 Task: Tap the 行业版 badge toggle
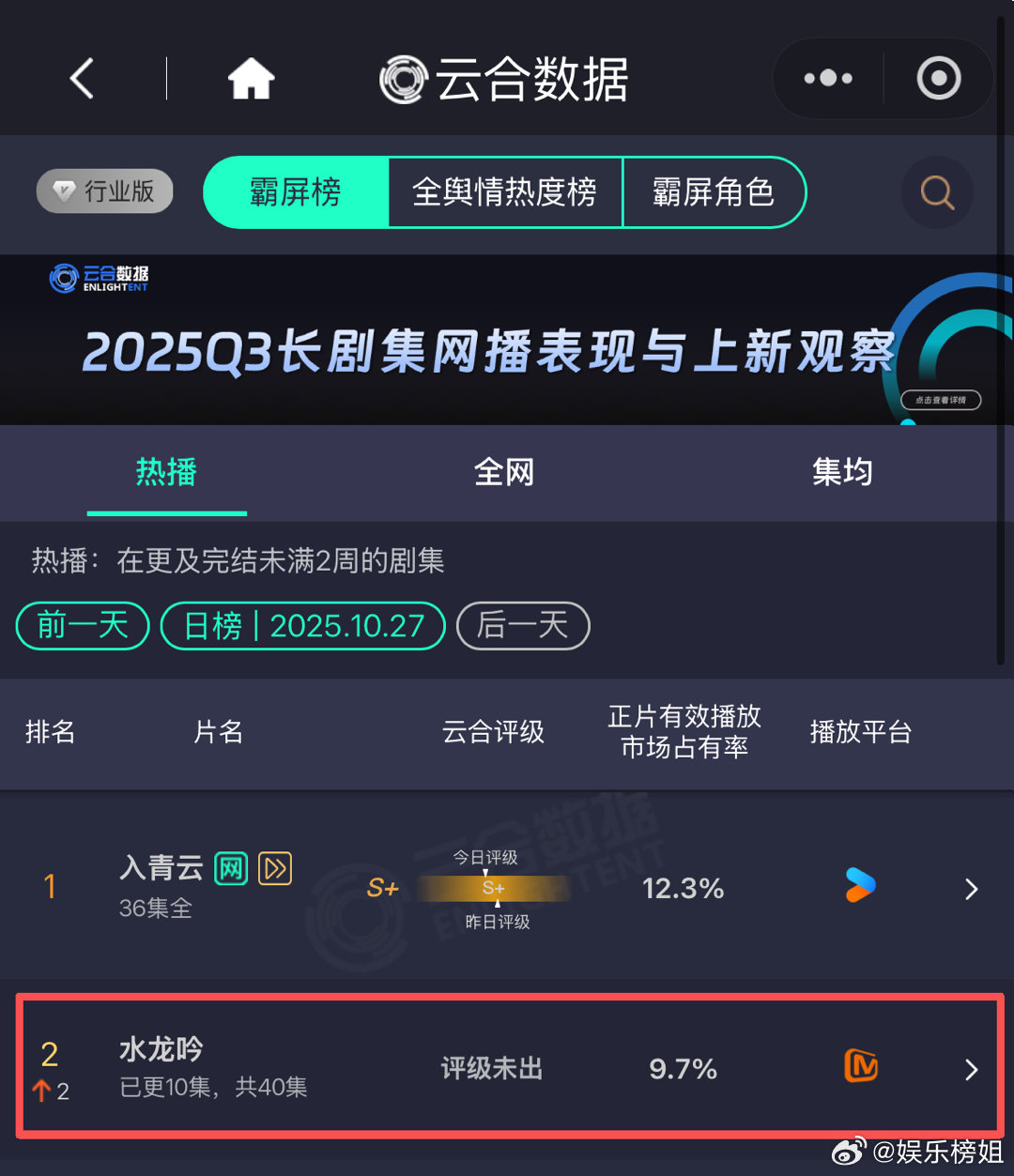[x=103, y=191]
